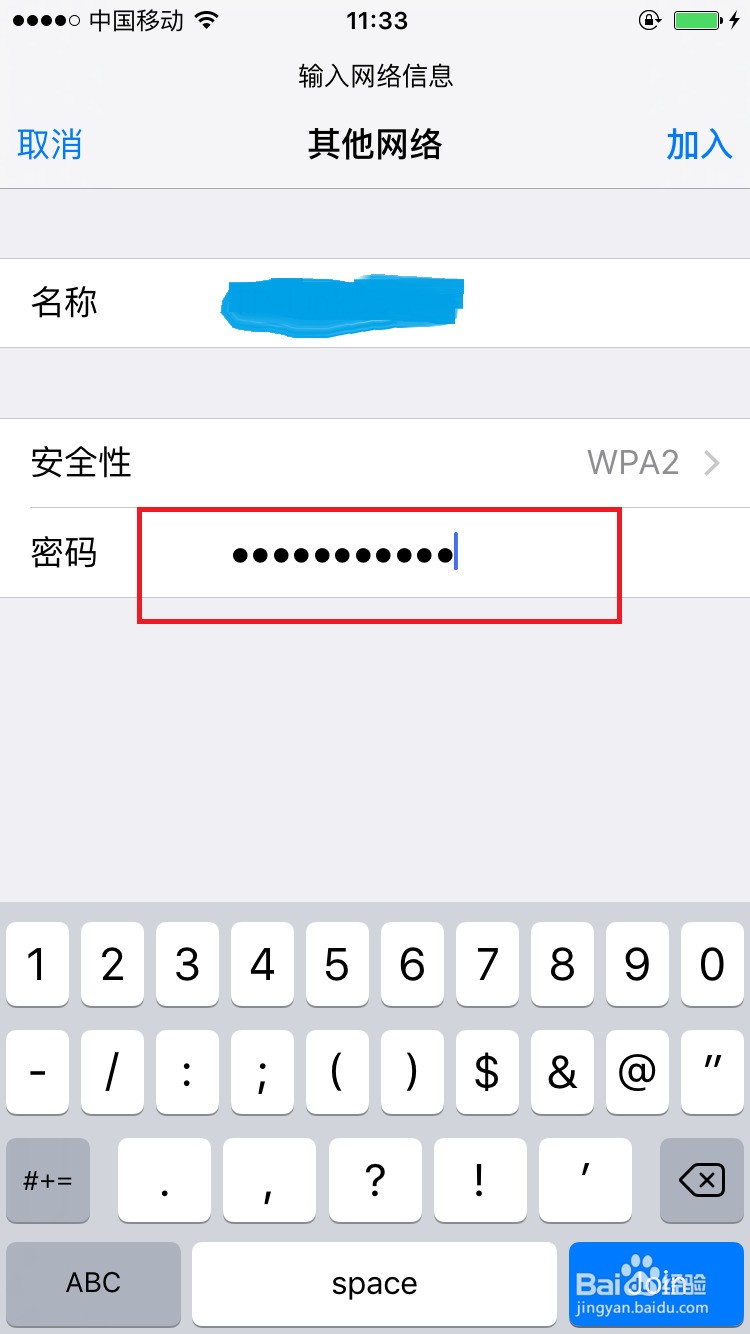This screenshot has width=750, height=1334.
Task: Hit the space key
Action: (374, 1283)
